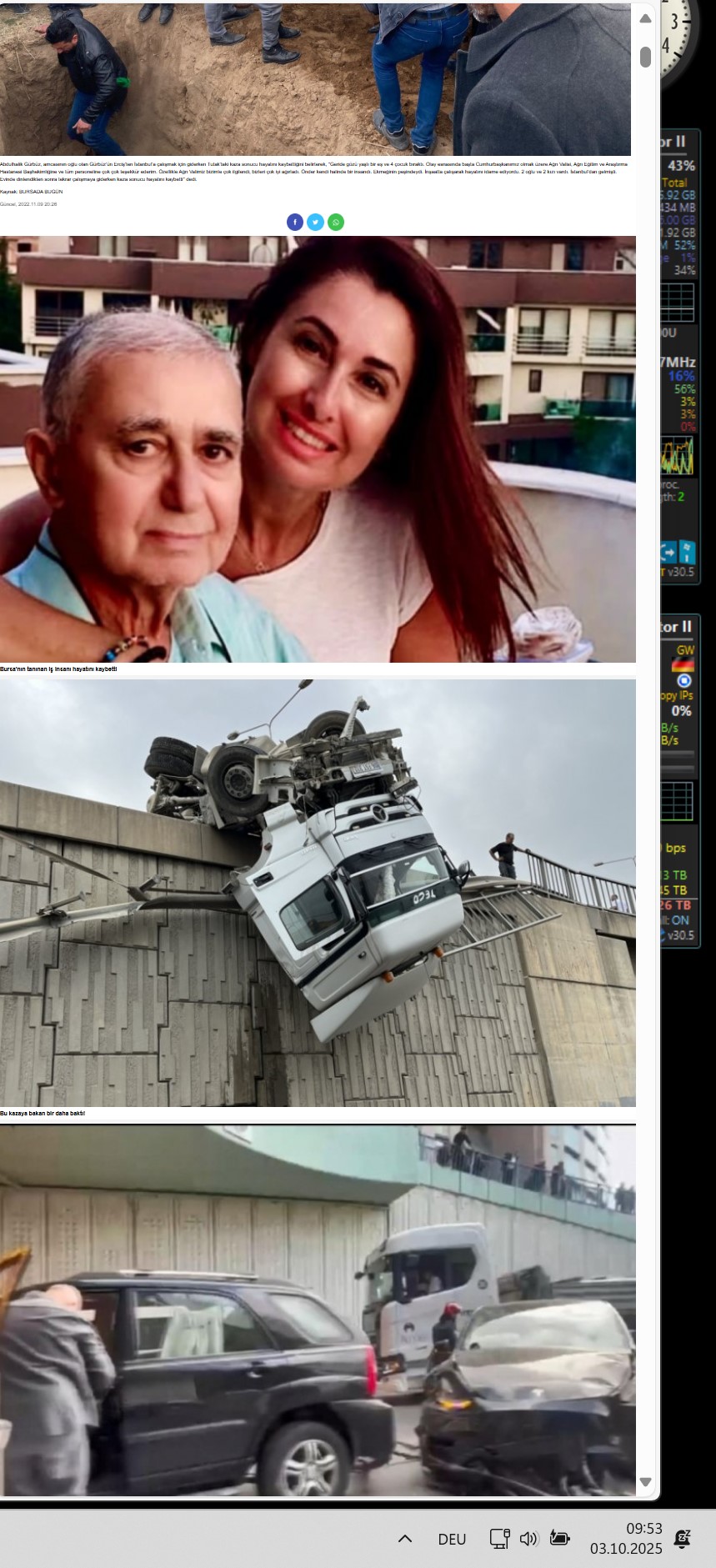Share the article on Twitter
The width and height of the screenshot is (716, 1568).
315,222
